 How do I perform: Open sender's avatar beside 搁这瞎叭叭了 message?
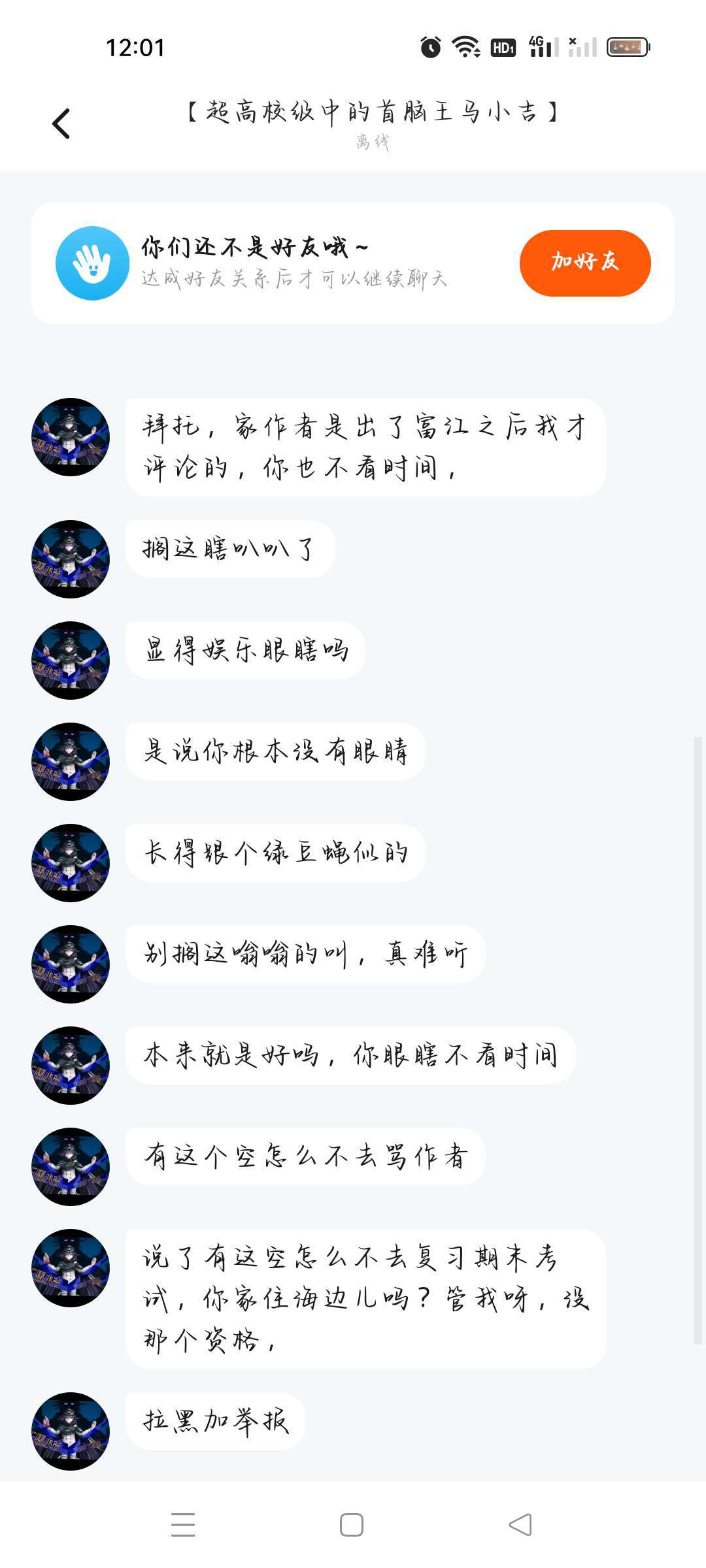point(71,559)
